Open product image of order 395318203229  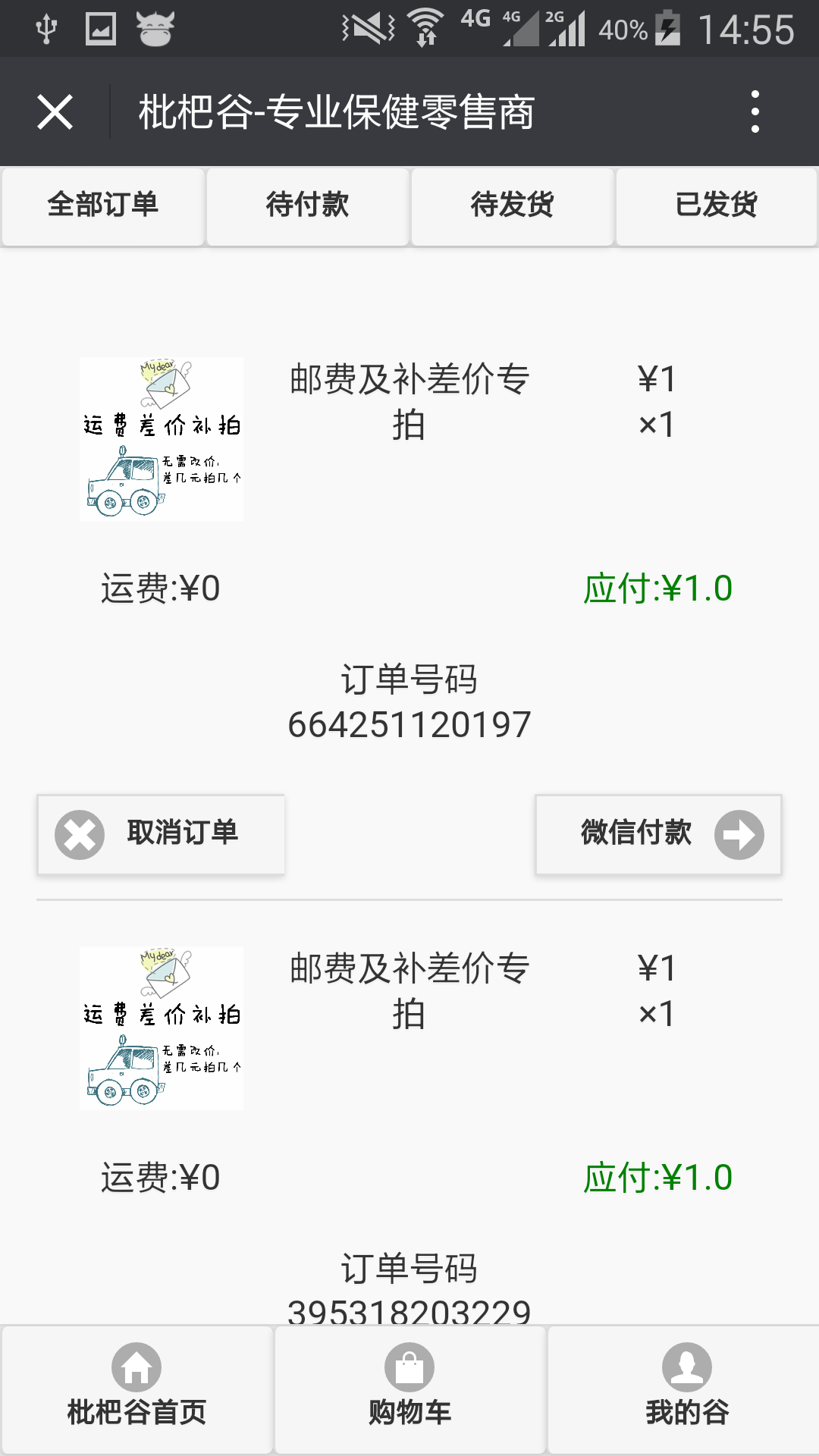coord(162,1028)
